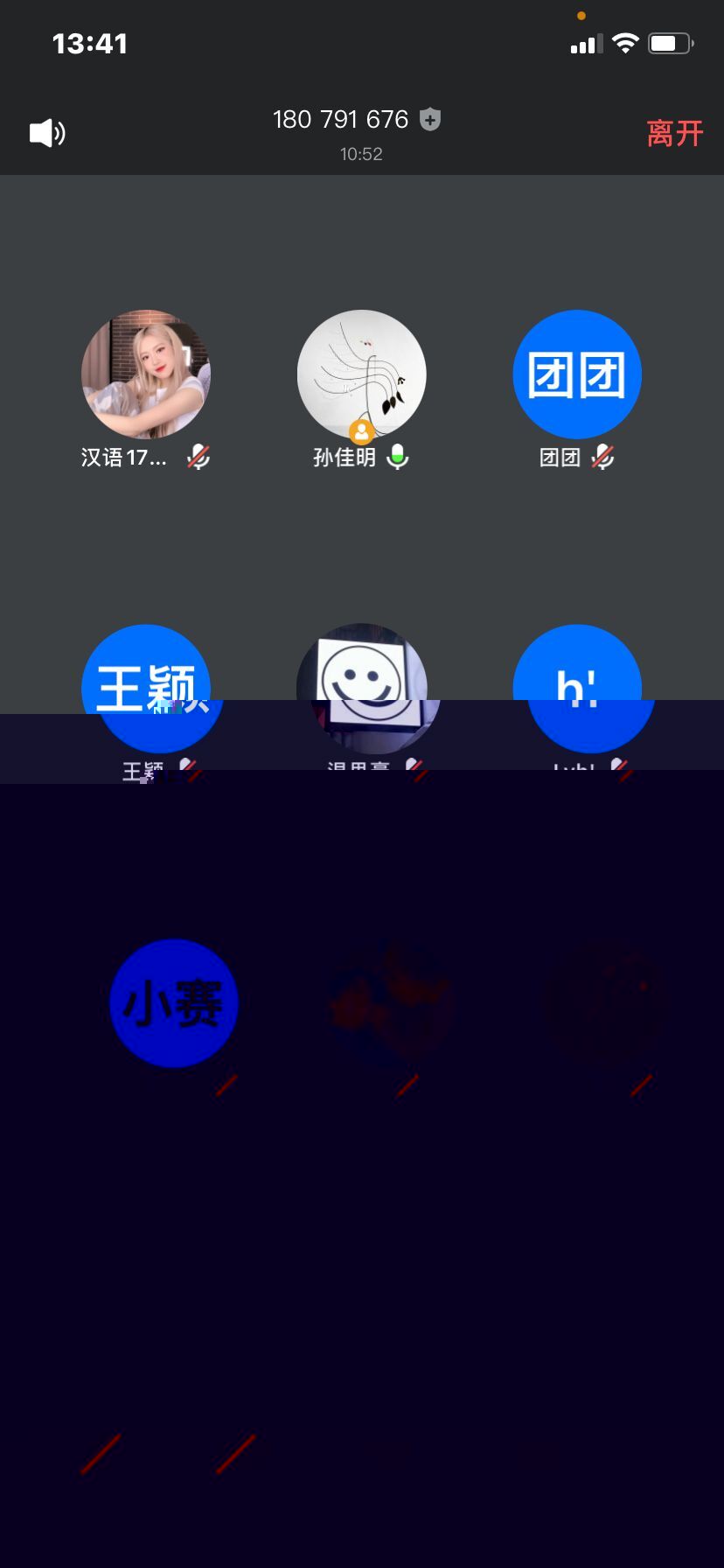Open the meeting security shield info
The image size is (724, 1568).
[x=430, y=119]
